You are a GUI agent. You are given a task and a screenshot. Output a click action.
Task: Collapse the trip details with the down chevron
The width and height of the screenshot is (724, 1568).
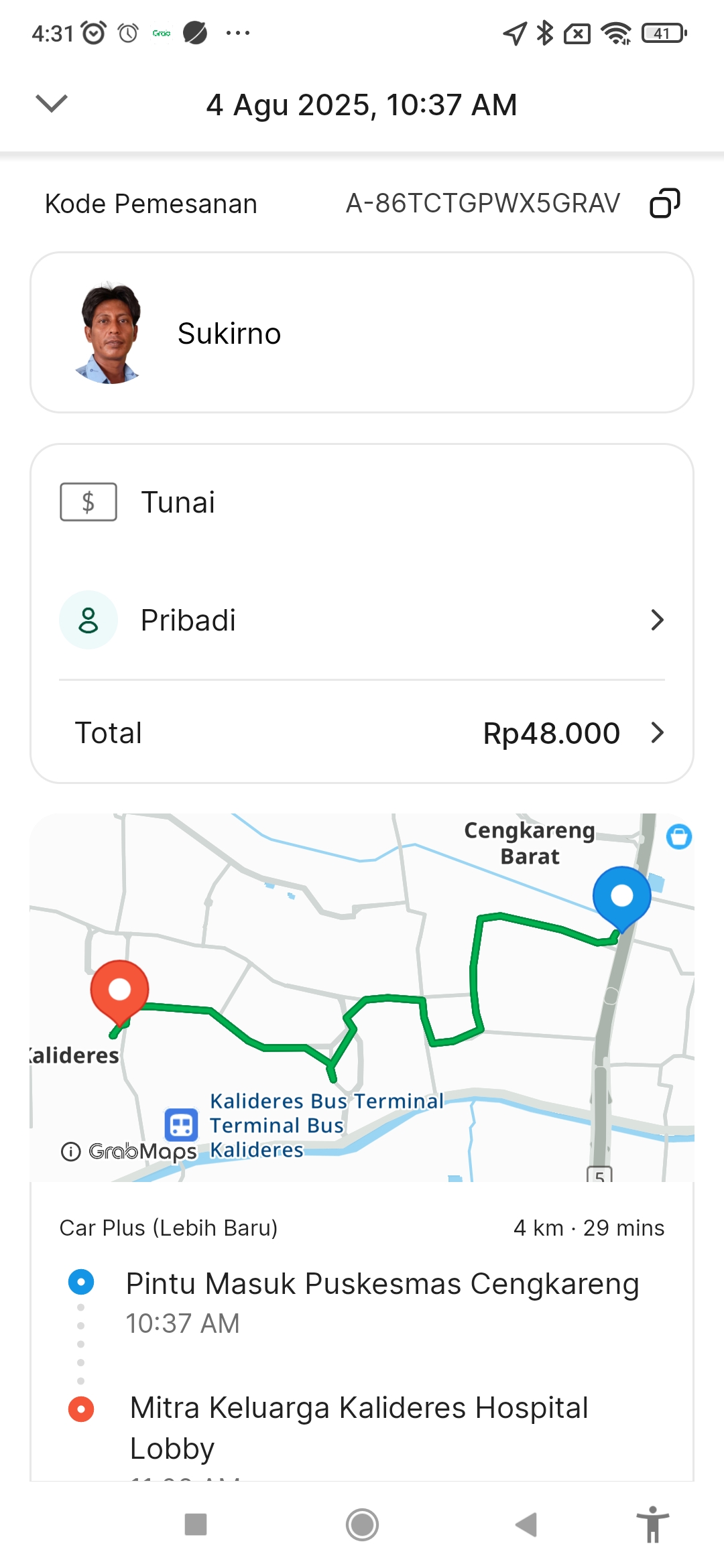tap(52, 104)
